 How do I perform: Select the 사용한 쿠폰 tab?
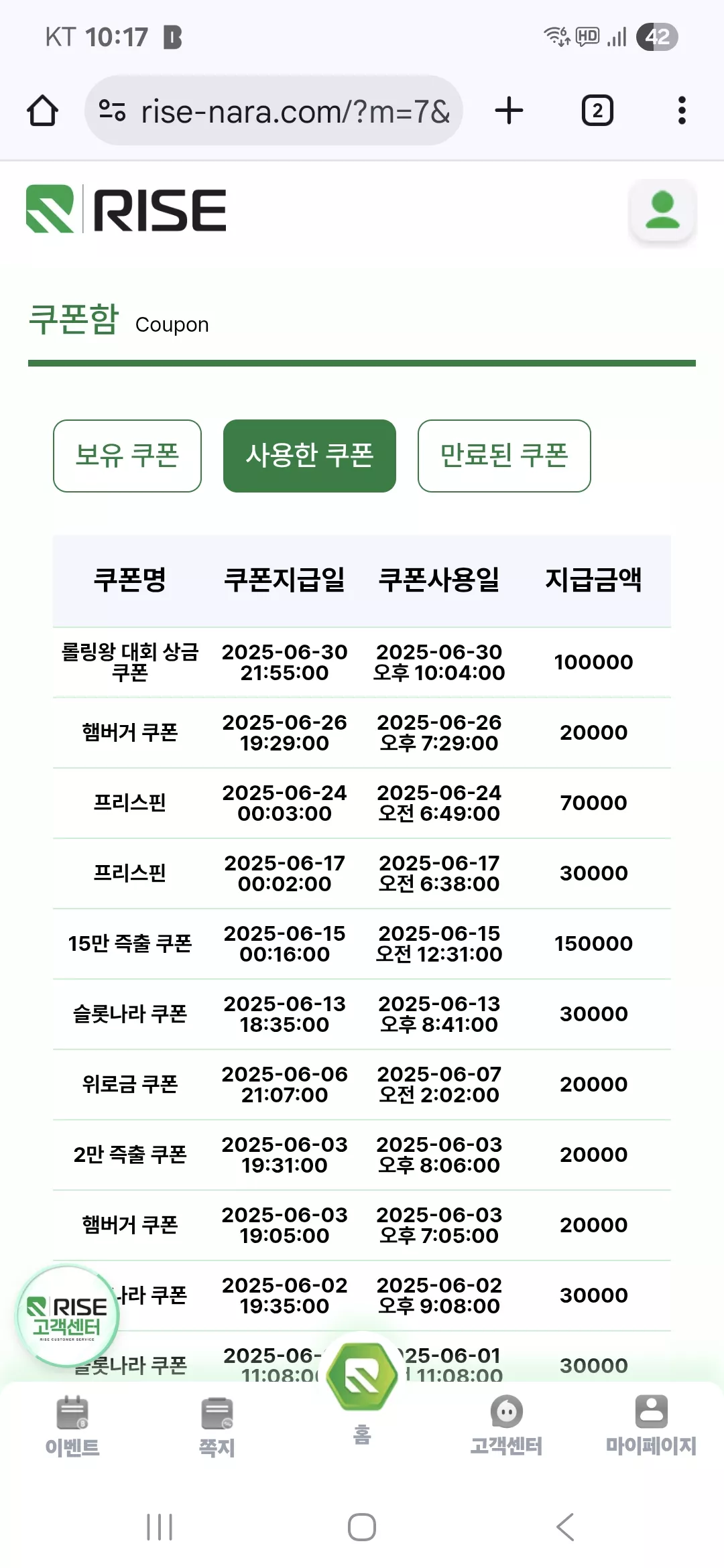pyautogui.click(x=310, y=456)
